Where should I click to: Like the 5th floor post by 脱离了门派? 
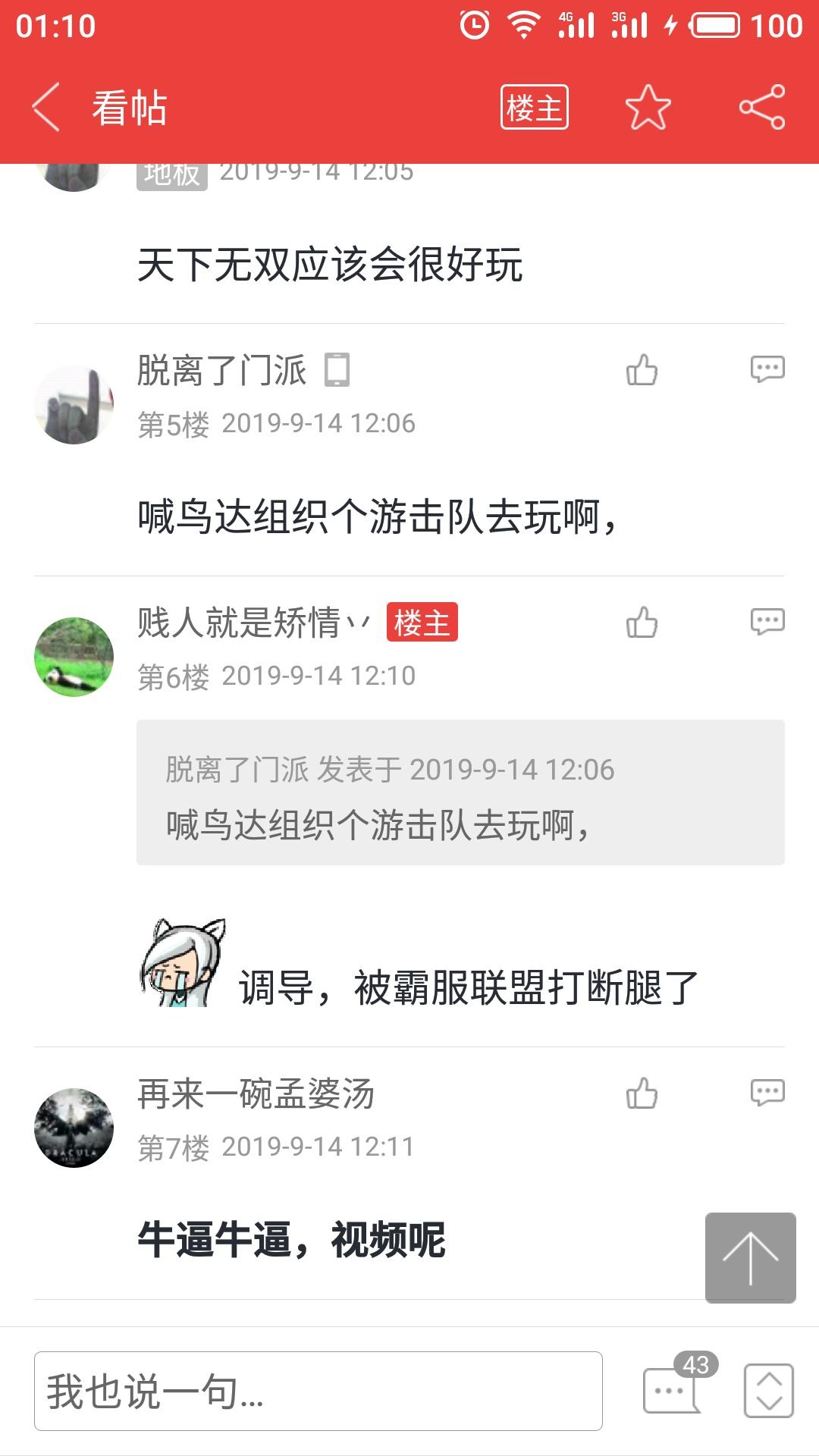click(x=642, y=370)
